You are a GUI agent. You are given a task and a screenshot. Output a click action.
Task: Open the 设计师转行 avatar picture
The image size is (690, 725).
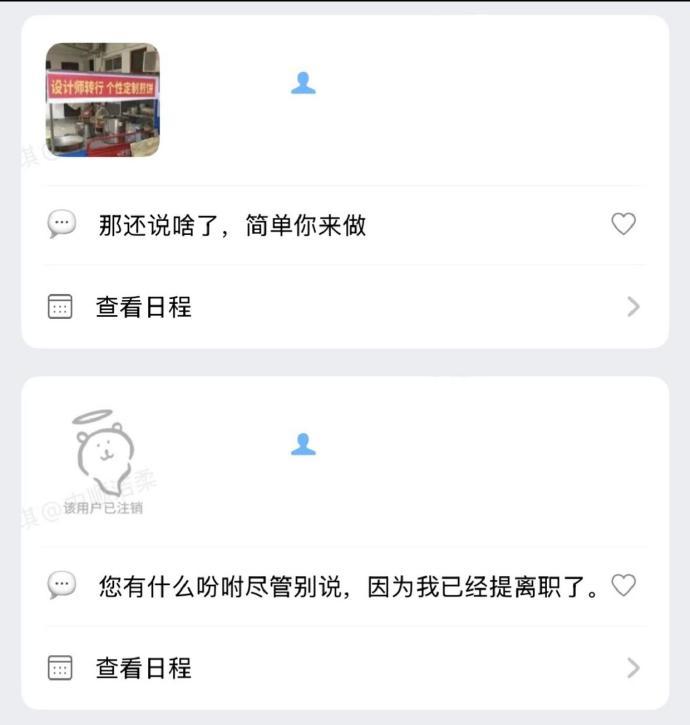pos(103,100)
